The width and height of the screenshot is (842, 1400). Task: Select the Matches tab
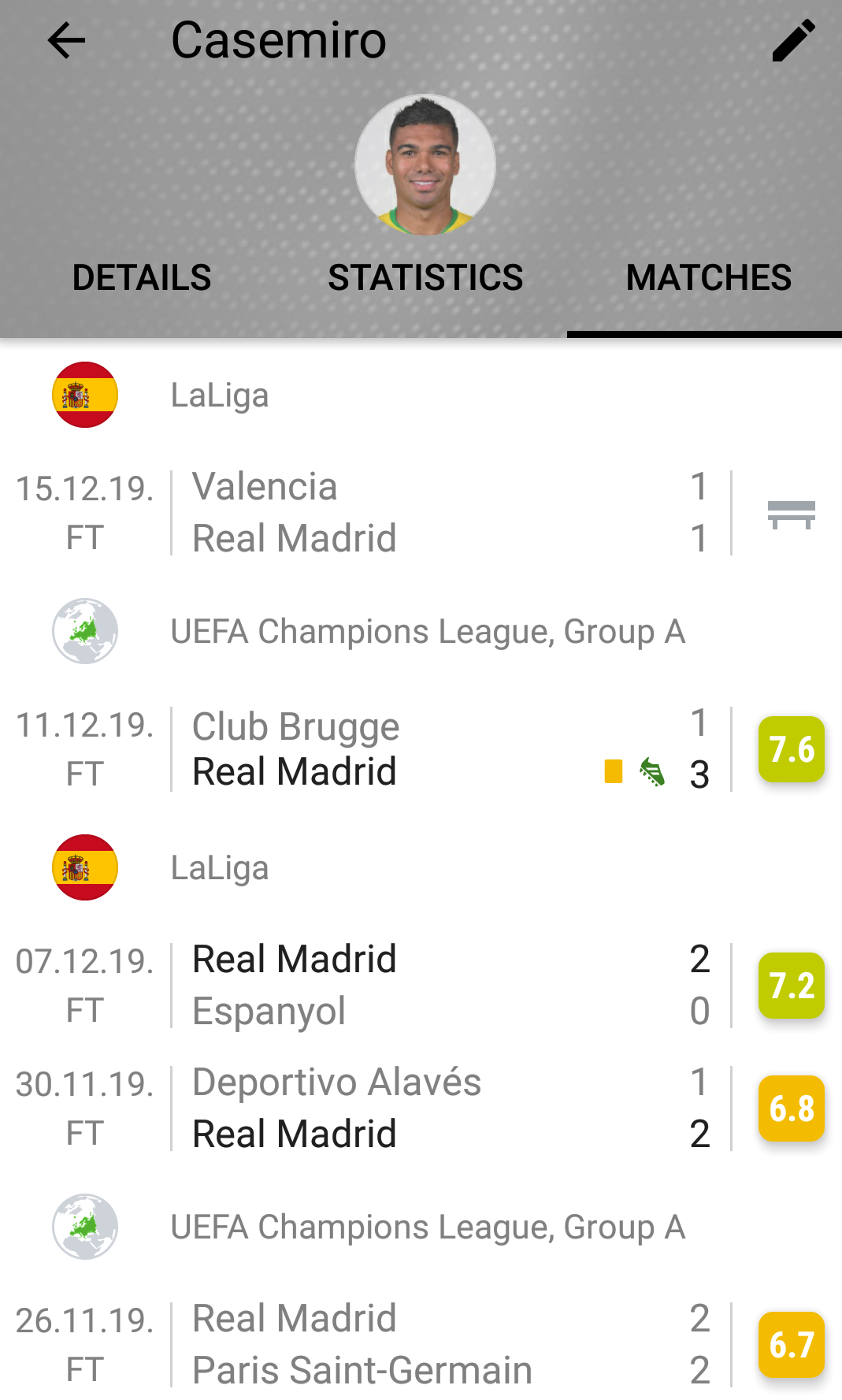(x=709, y=277)
